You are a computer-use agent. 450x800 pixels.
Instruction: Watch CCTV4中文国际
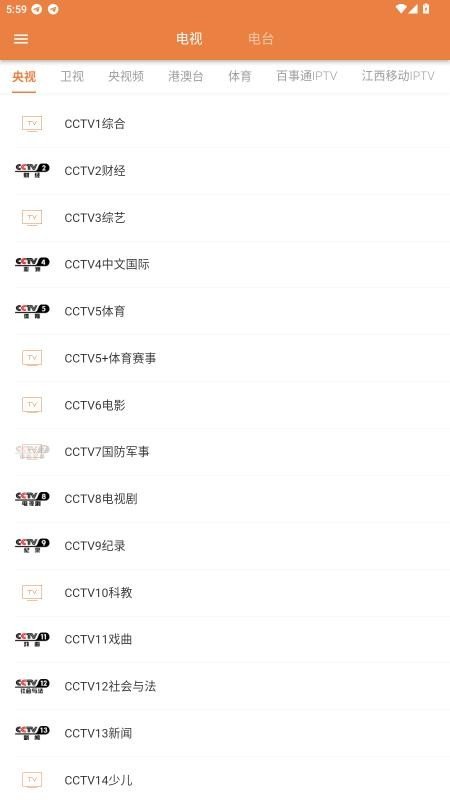coord(225,264)
